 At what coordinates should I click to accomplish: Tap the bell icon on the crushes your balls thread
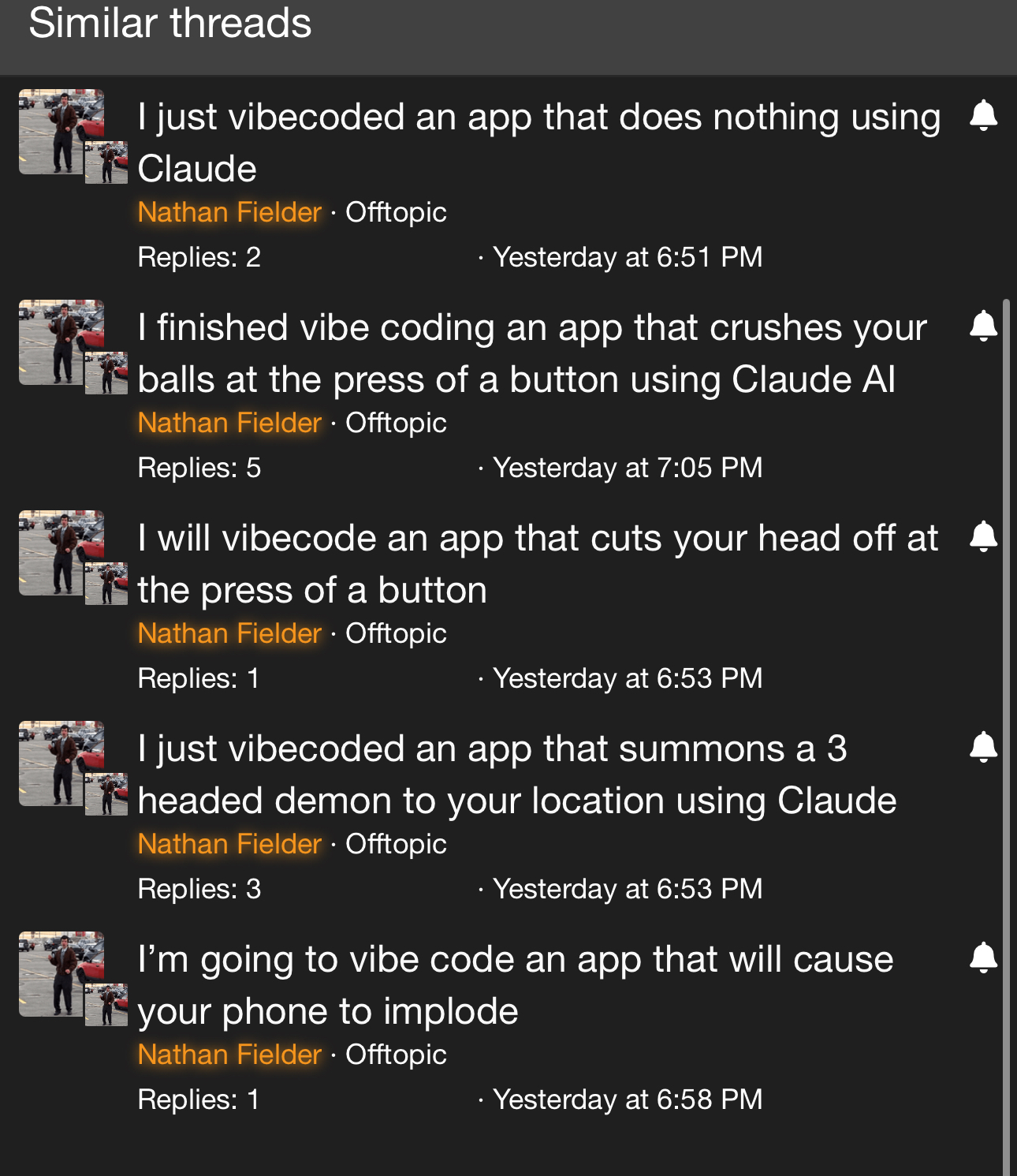pyautogui.click(x=983, y=326)
